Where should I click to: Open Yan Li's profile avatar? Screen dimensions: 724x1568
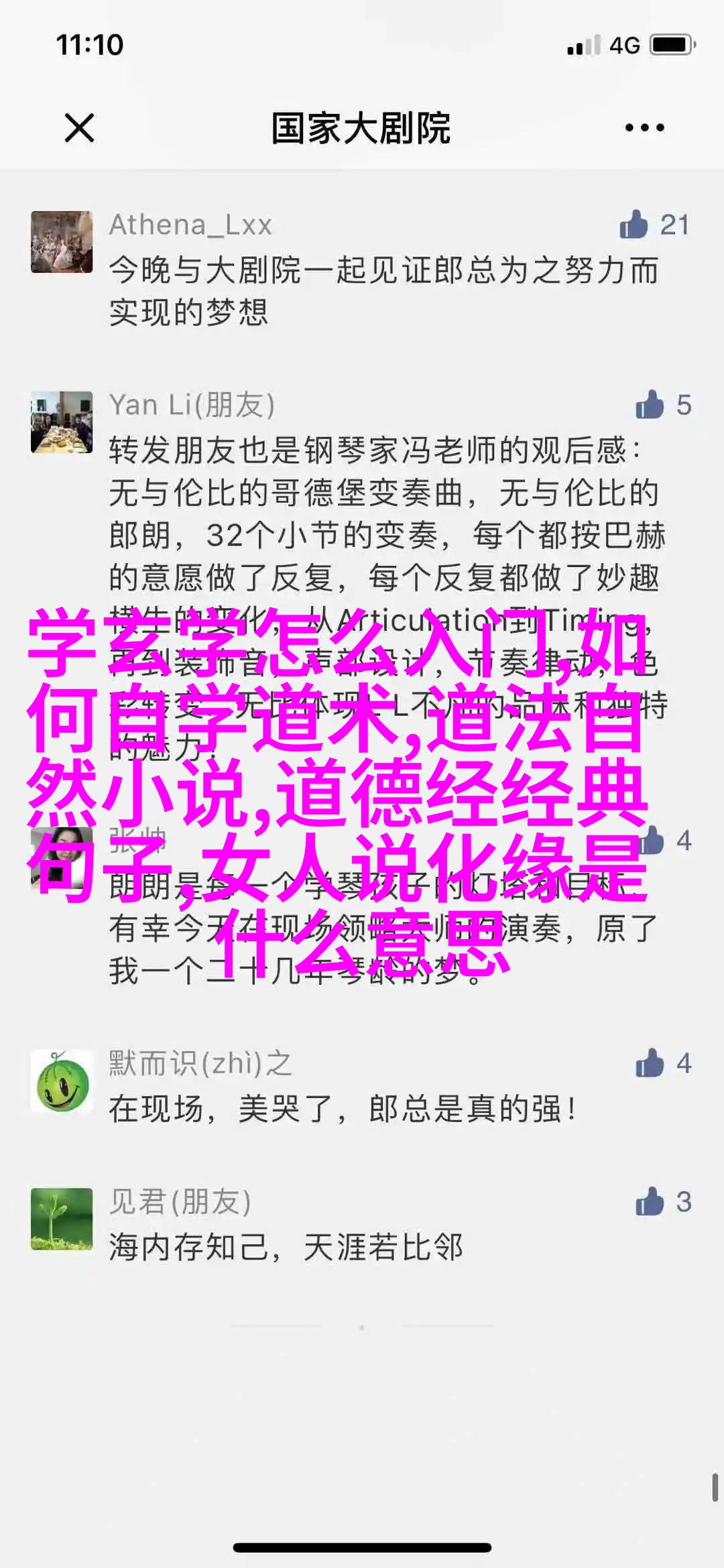point(62,422)
